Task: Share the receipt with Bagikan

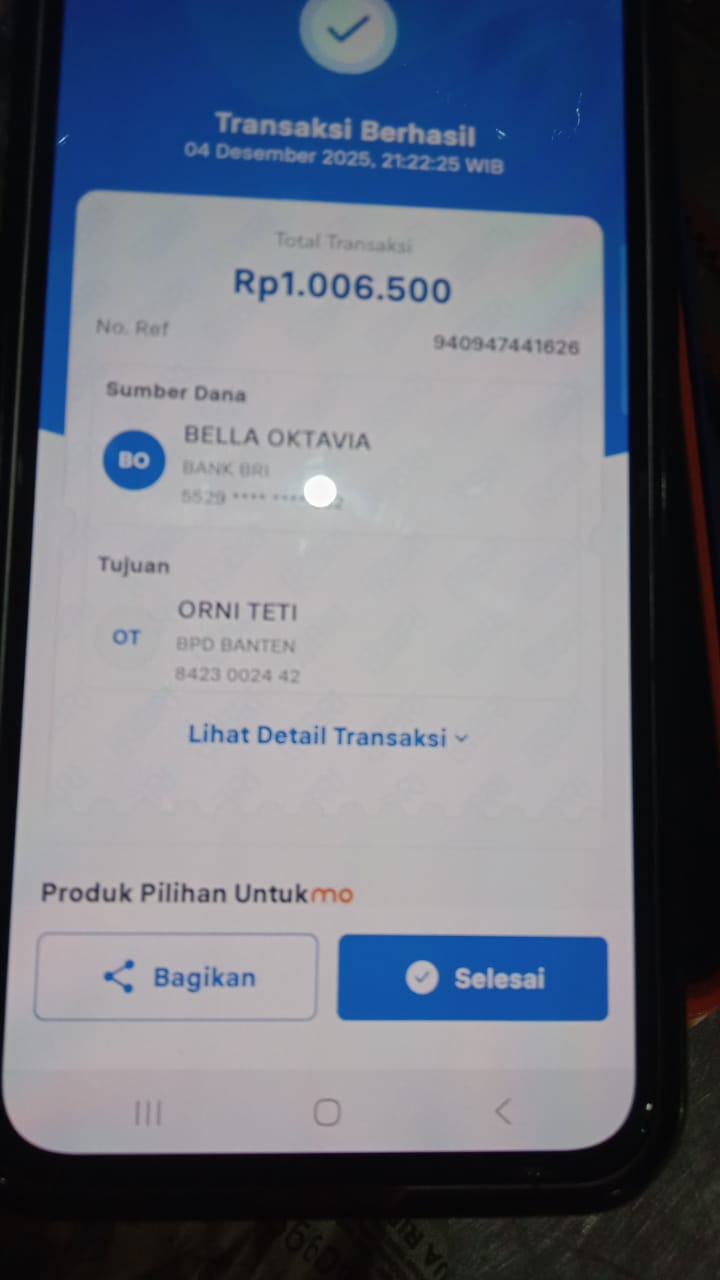Action: pos(177,977)
